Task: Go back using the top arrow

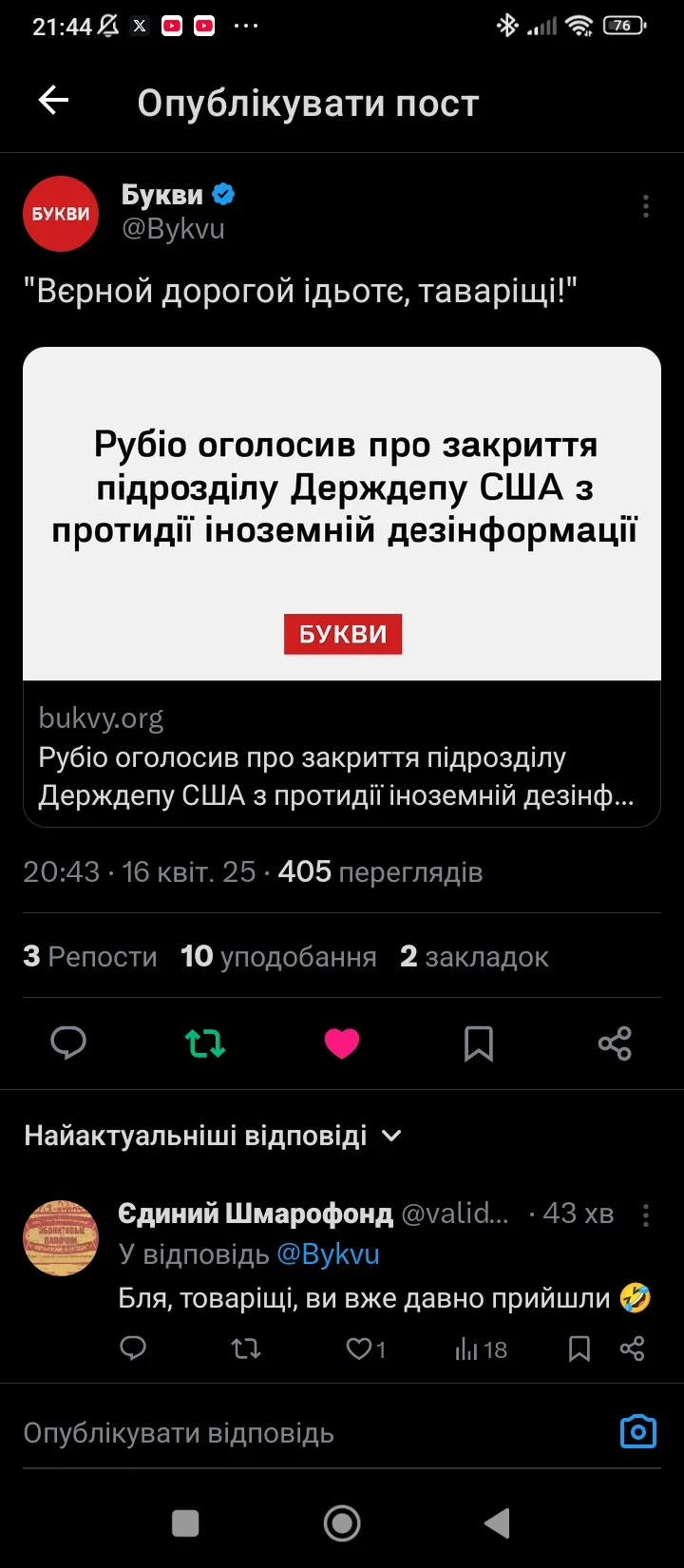Action: point(53,101)
